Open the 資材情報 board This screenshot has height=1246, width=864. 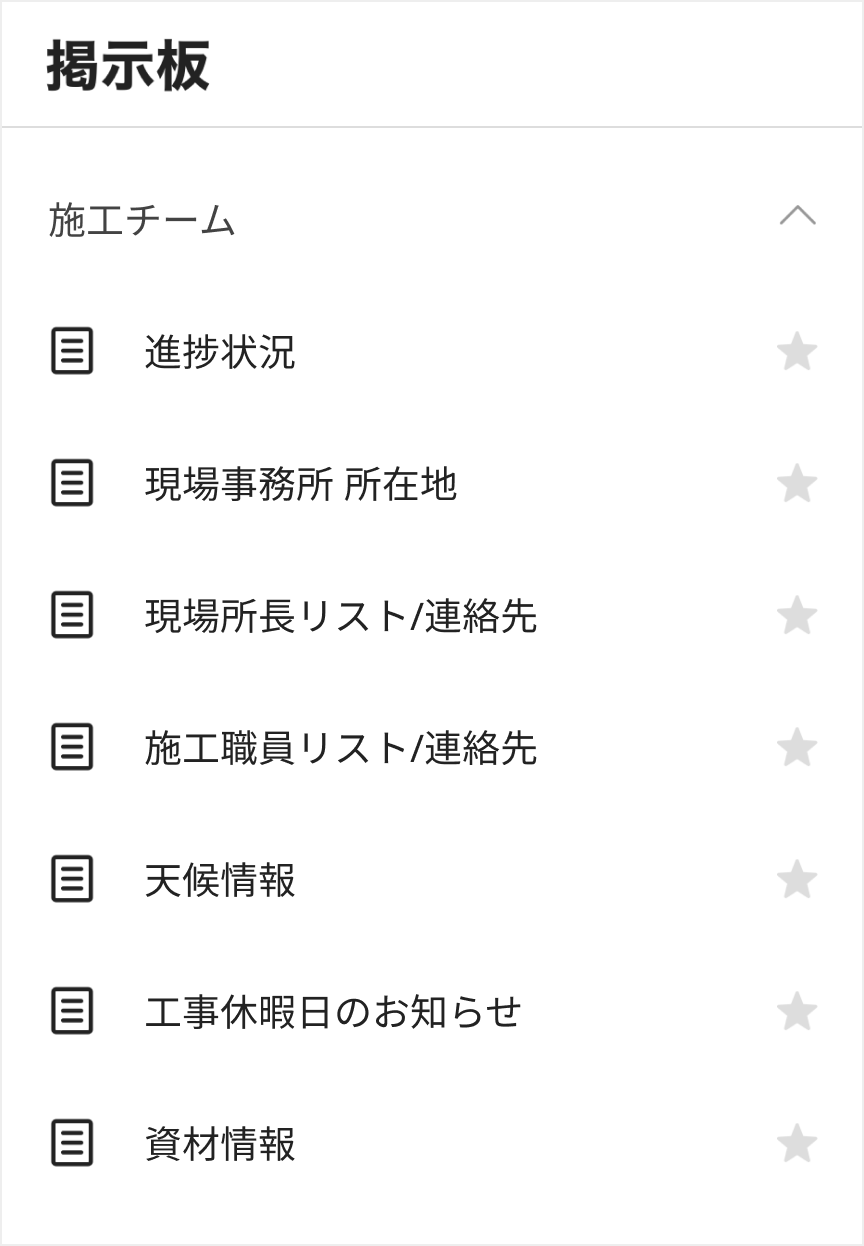click(220, 1144)
